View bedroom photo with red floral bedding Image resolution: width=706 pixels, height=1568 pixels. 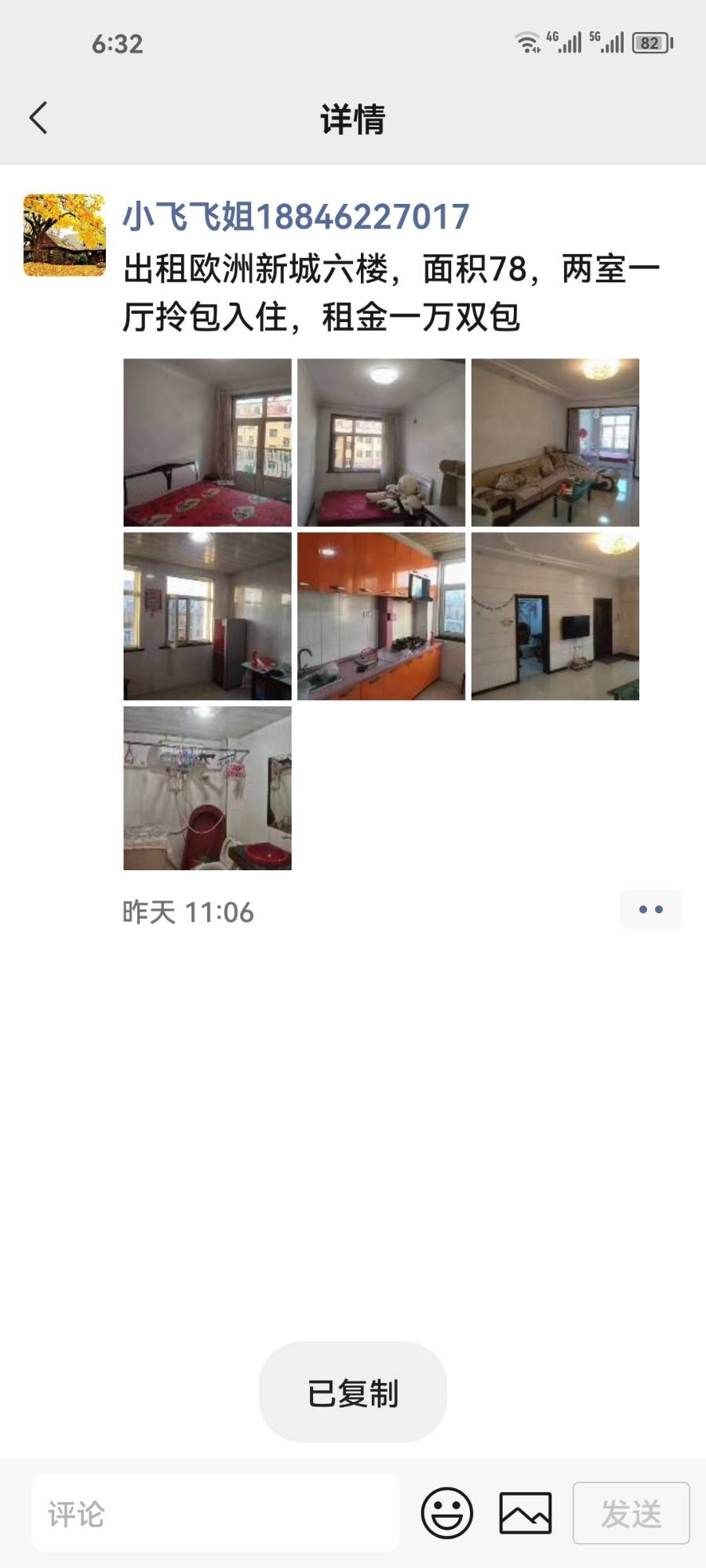(207, 442)
